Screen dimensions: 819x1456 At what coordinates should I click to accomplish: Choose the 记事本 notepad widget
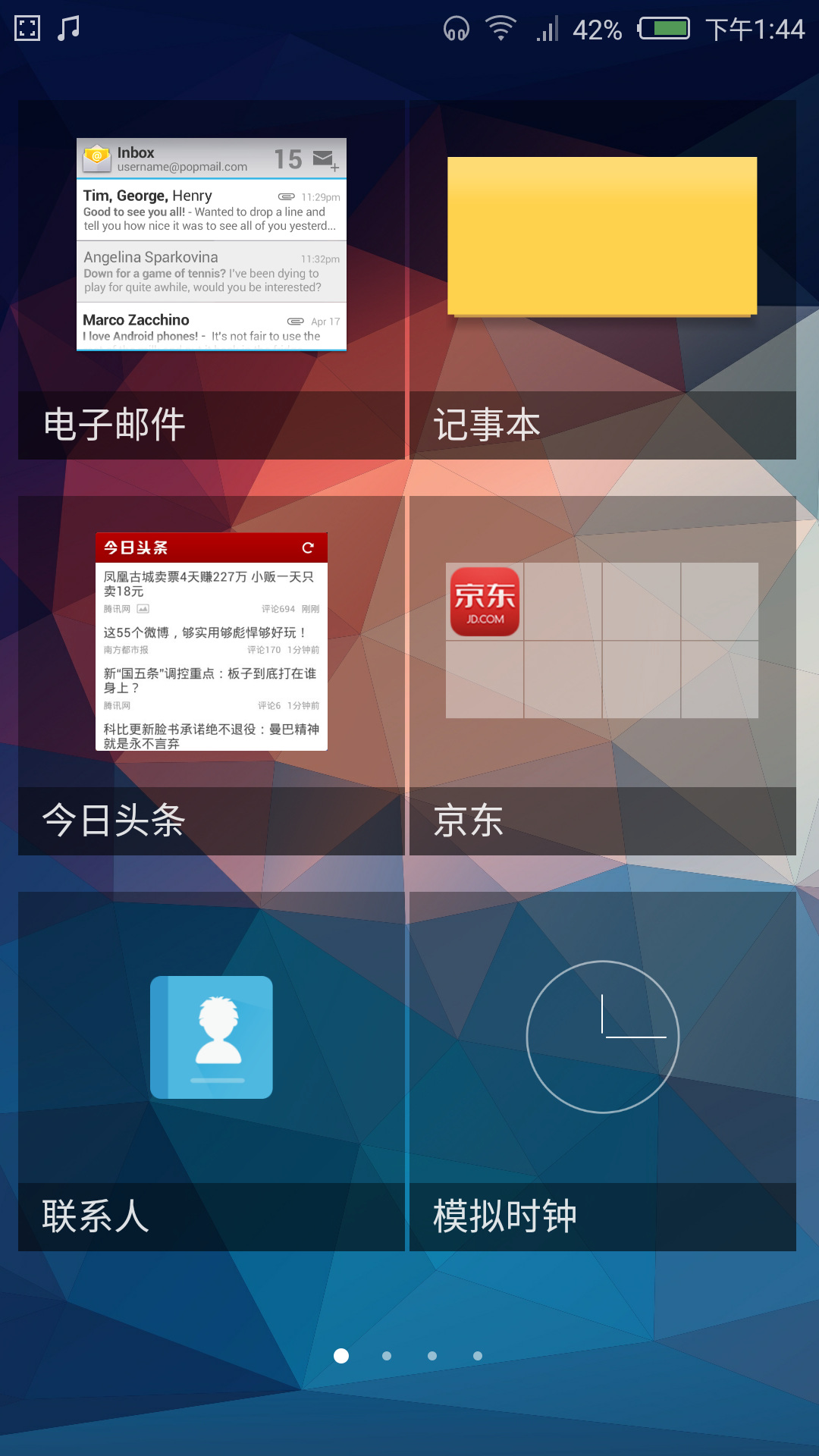[603, 280]
